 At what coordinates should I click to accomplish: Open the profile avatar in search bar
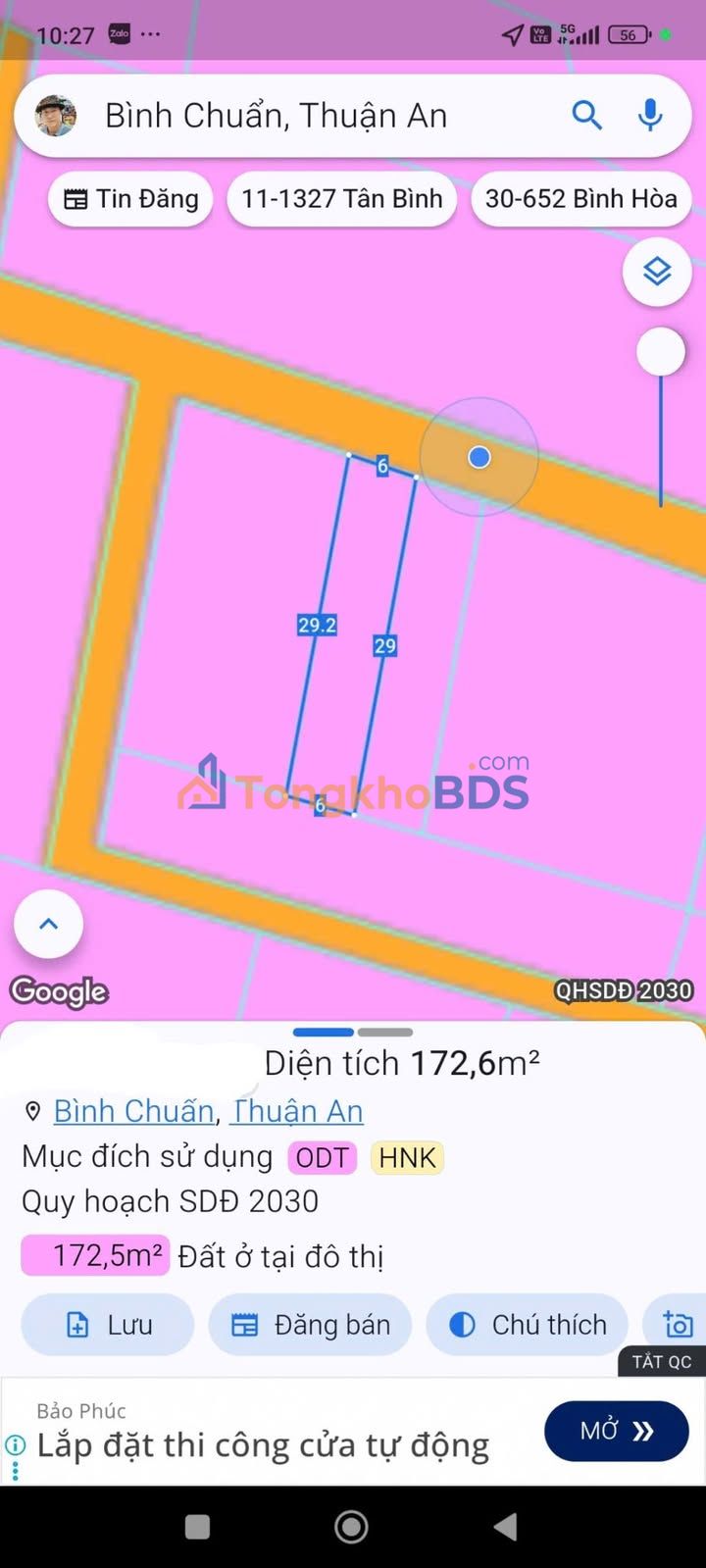56,116
